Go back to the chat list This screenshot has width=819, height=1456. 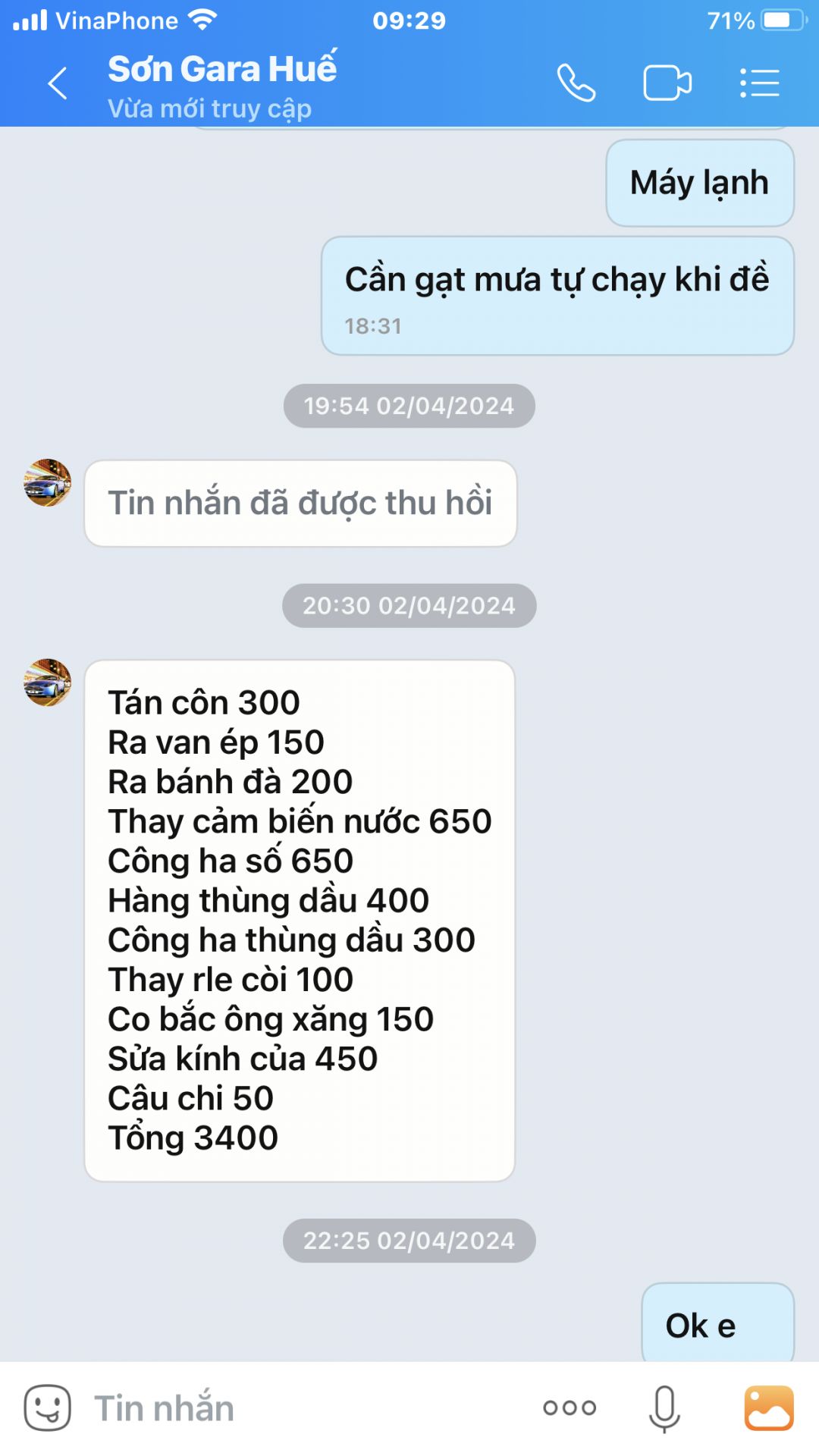pos(58,83)
